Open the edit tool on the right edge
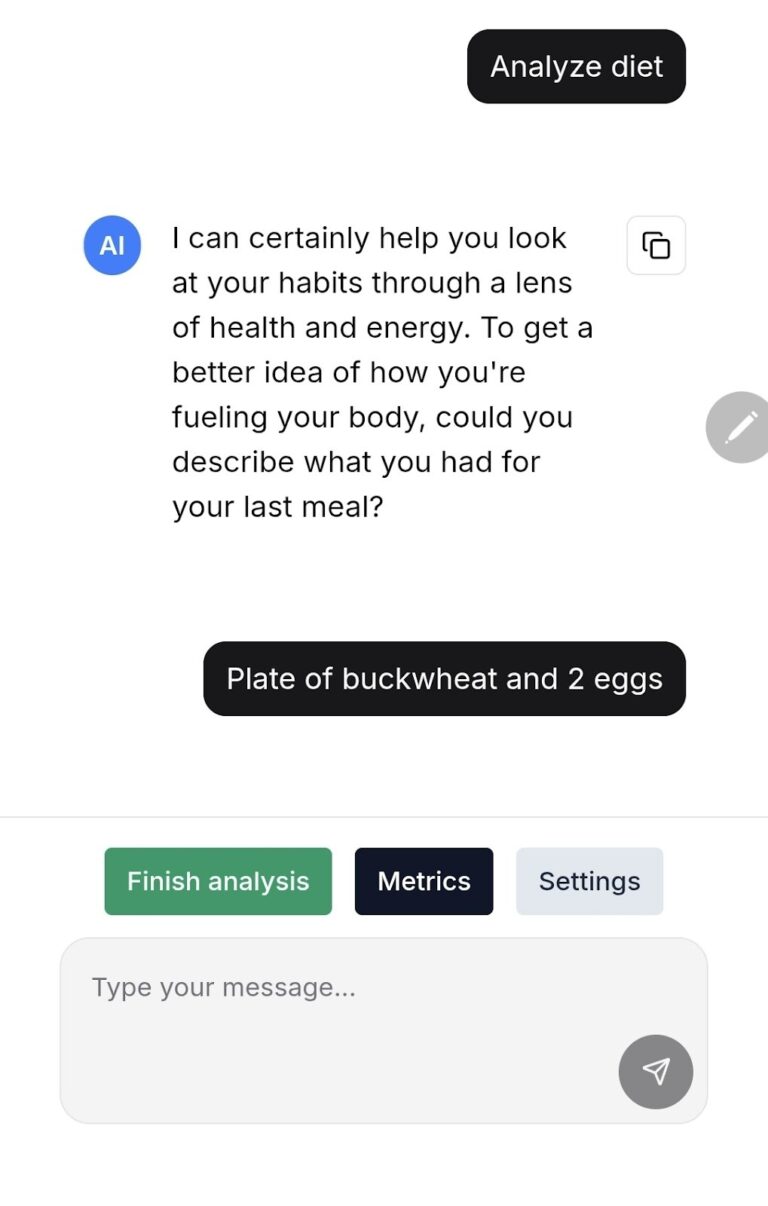This screenshot has width=768, height=1206. pos(742,427)
